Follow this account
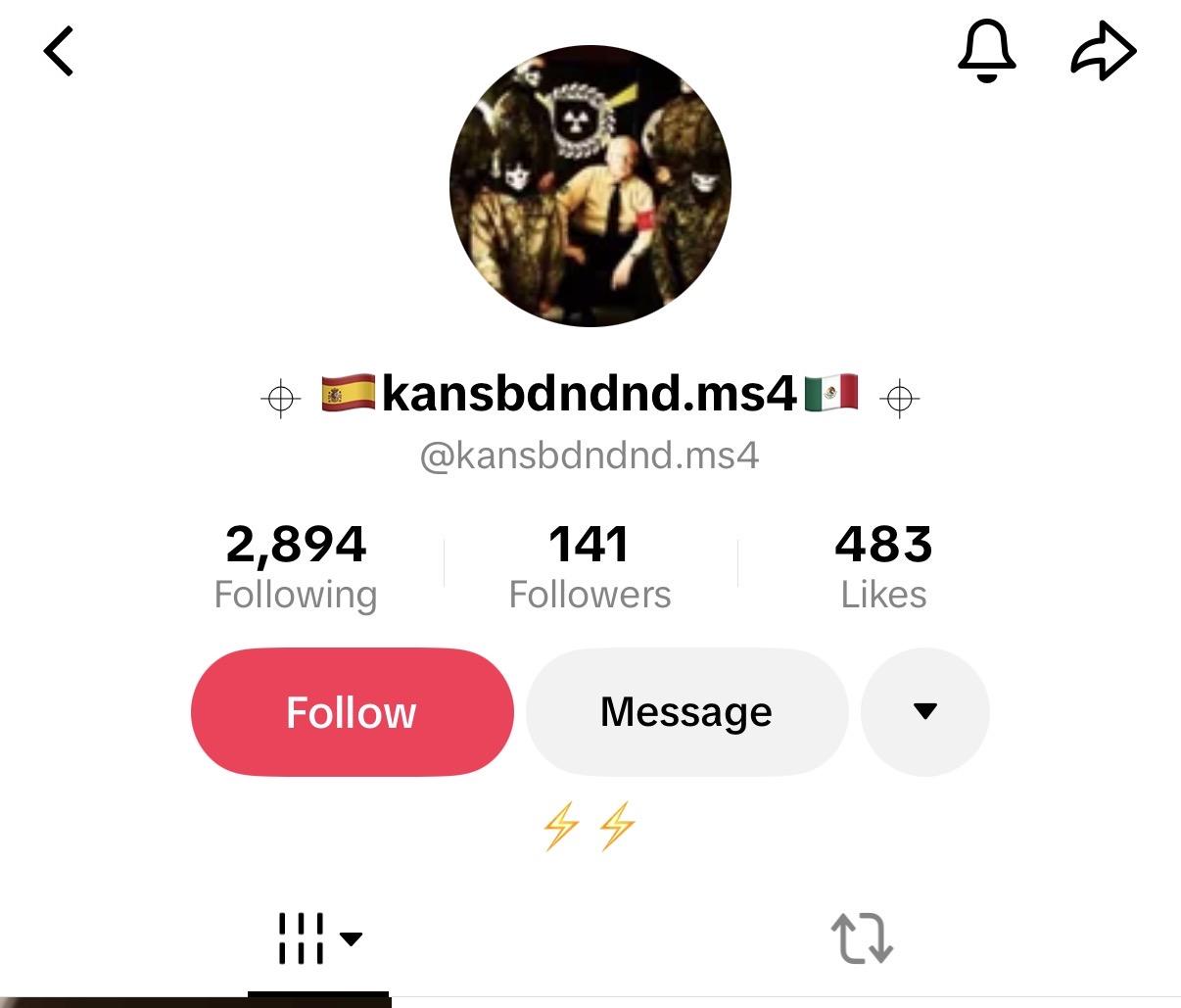The image size is (1181, 1008). click(352, 712)
